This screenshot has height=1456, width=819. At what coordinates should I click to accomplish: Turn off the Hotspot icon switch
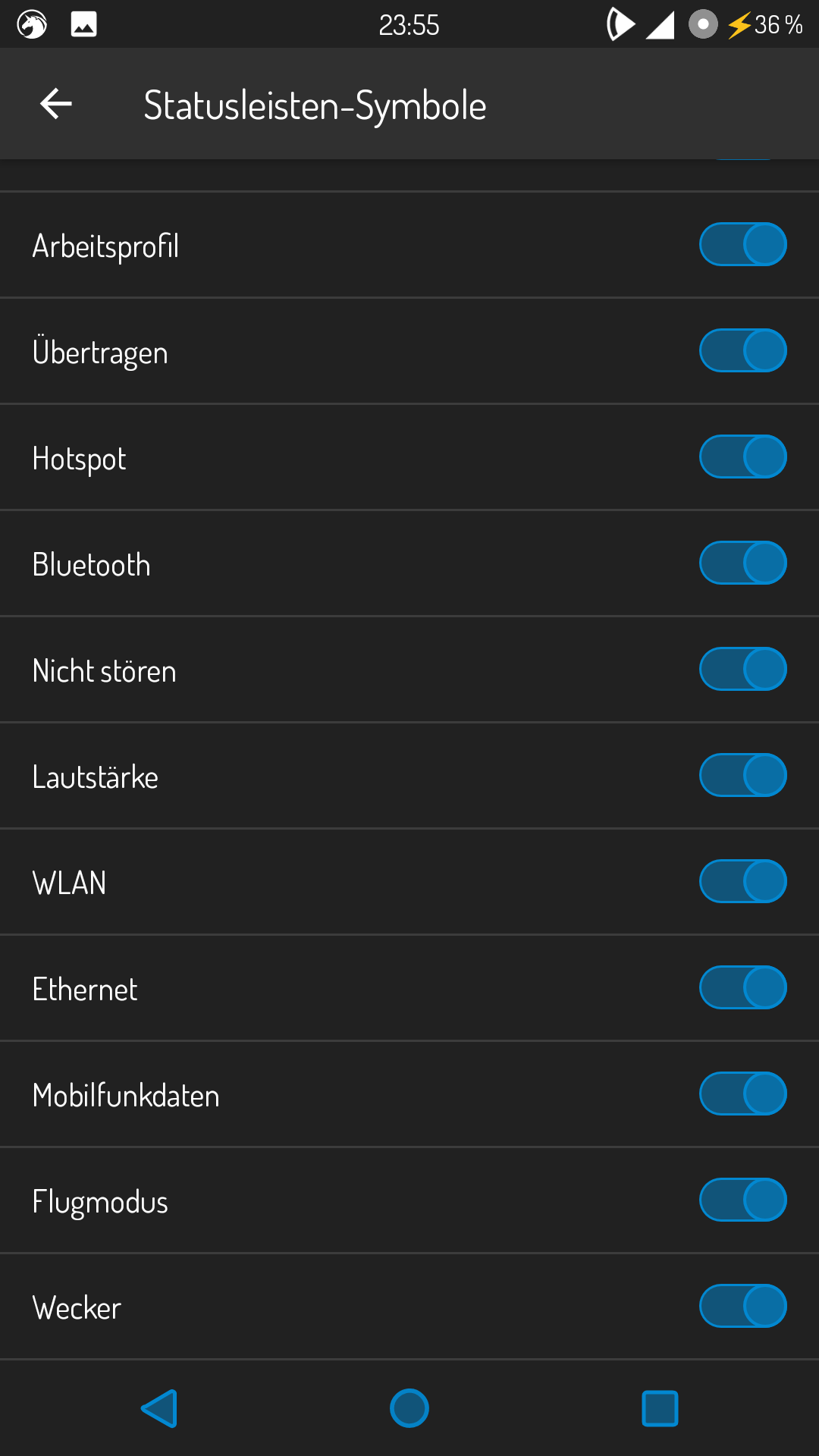[742, 457]
